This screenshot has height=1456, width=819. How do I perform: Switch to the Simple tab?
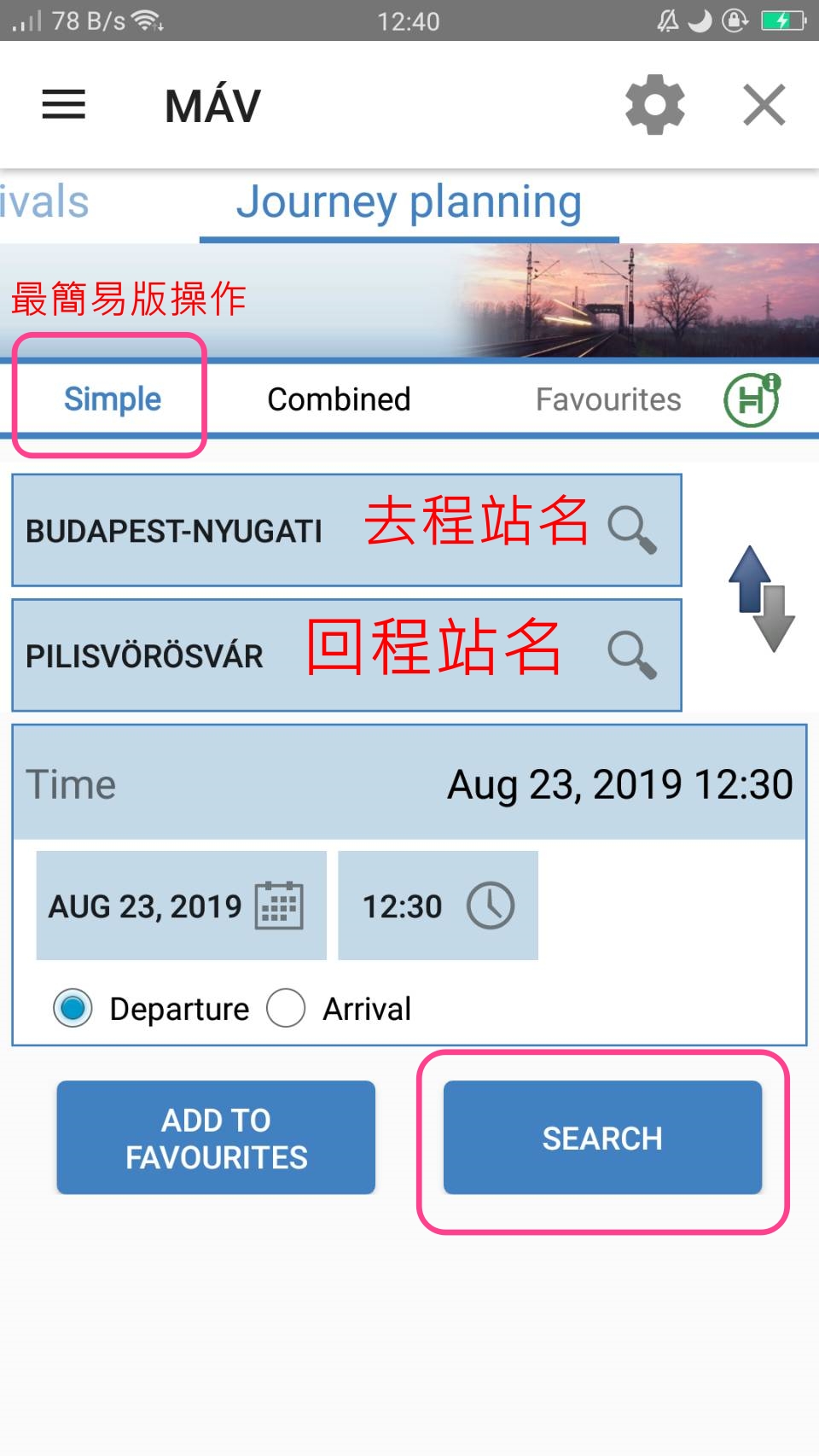112,399
